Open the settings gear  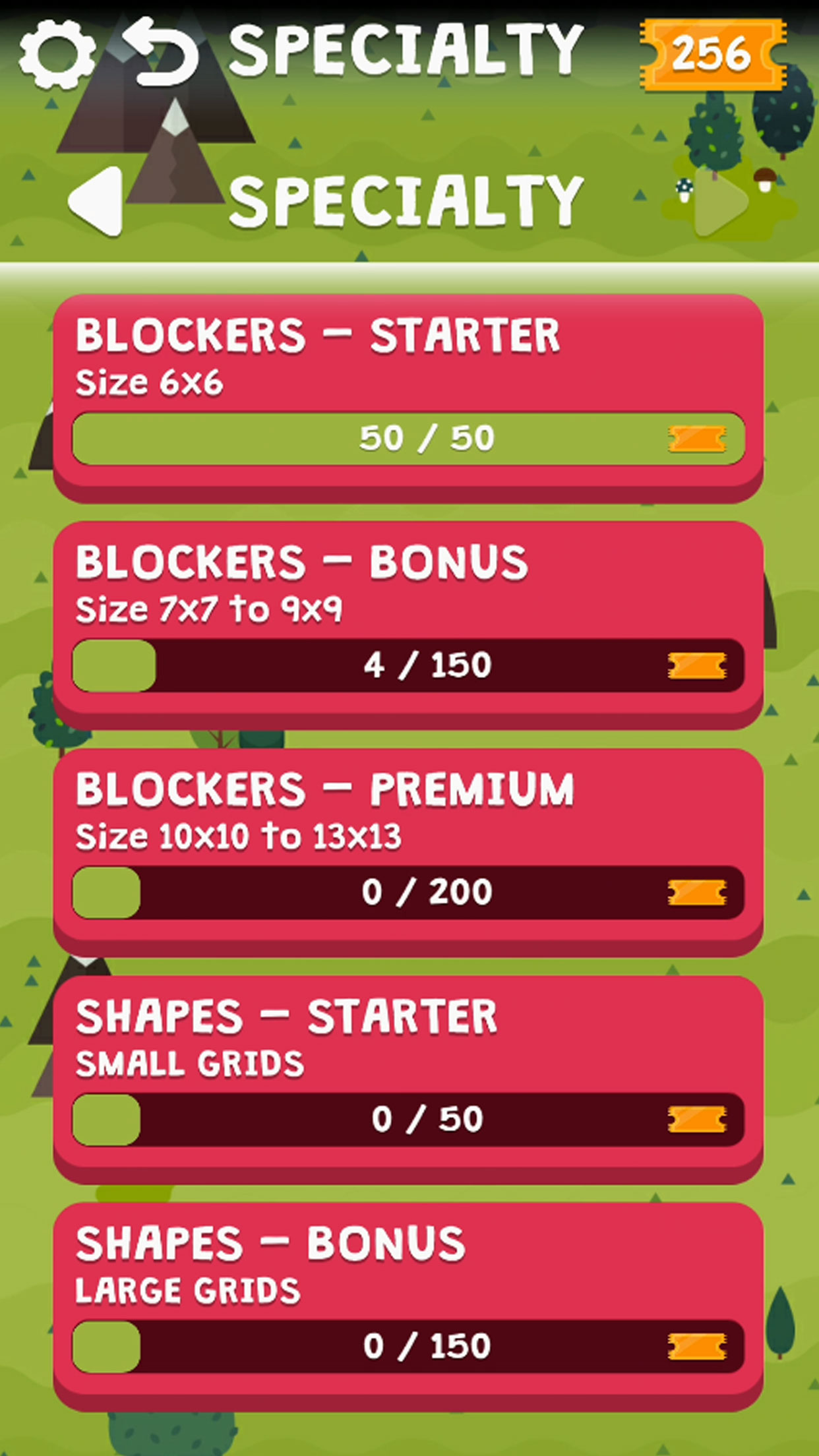coord(56,54)
